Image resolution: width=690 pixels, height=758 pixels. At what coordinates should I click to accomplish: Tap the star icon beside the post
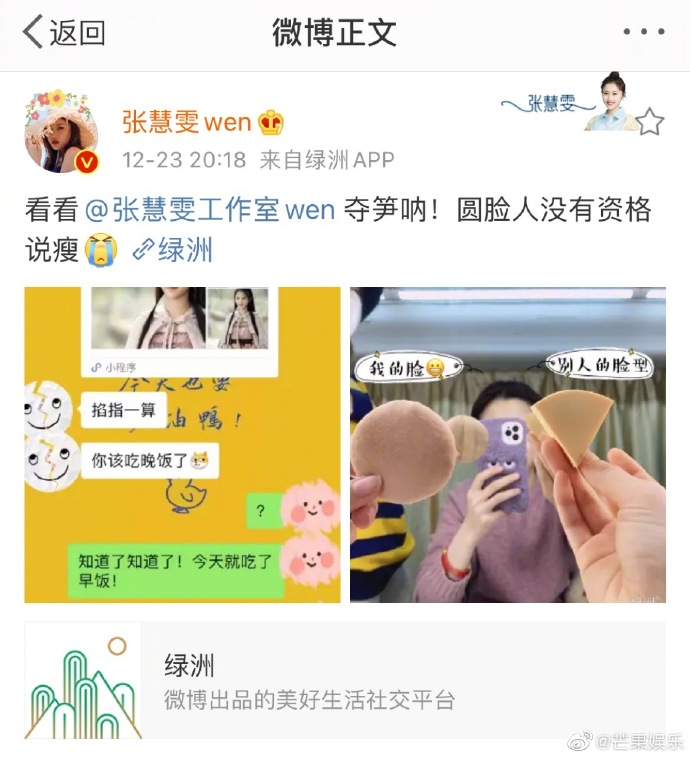tap(650, 122)
